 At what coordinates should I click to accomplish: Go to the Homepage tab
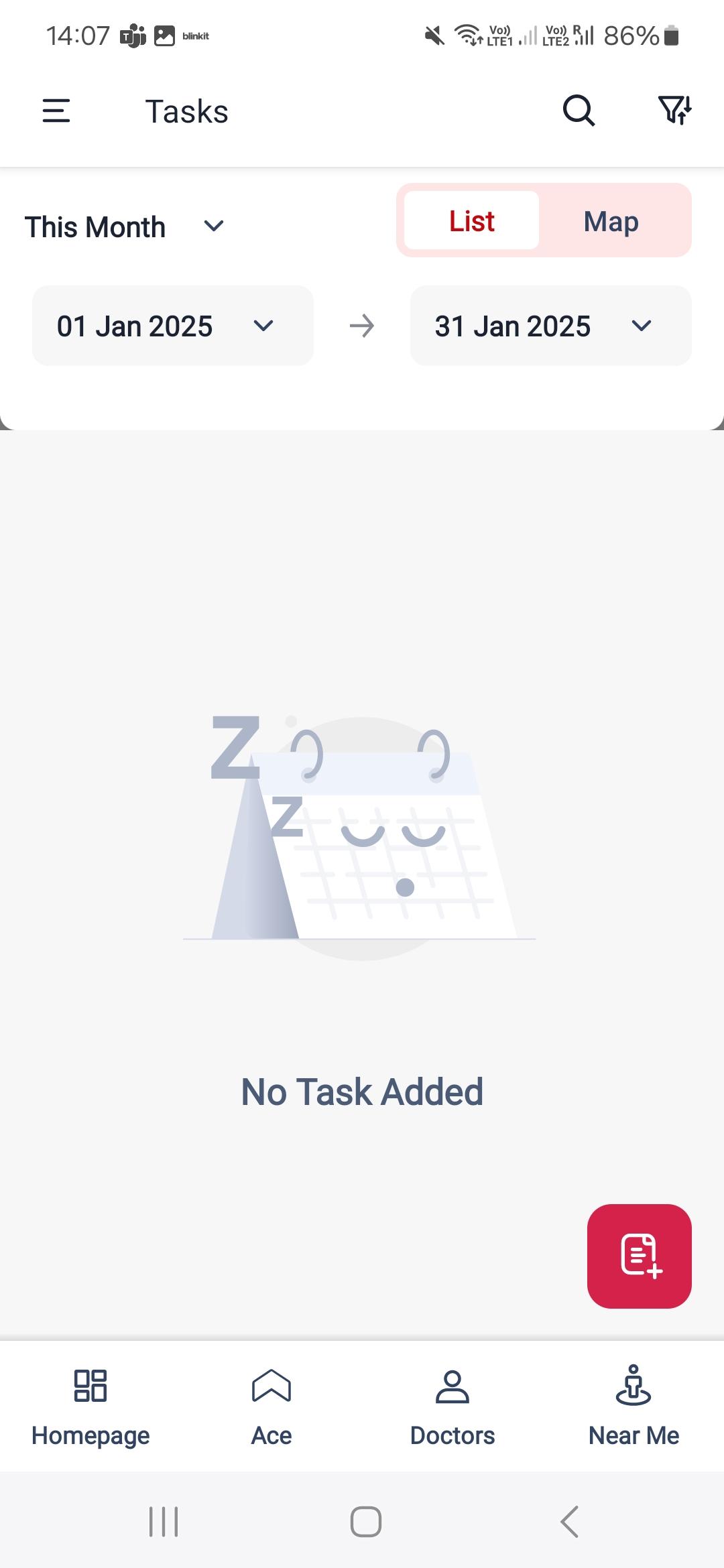coord(90,1405)
